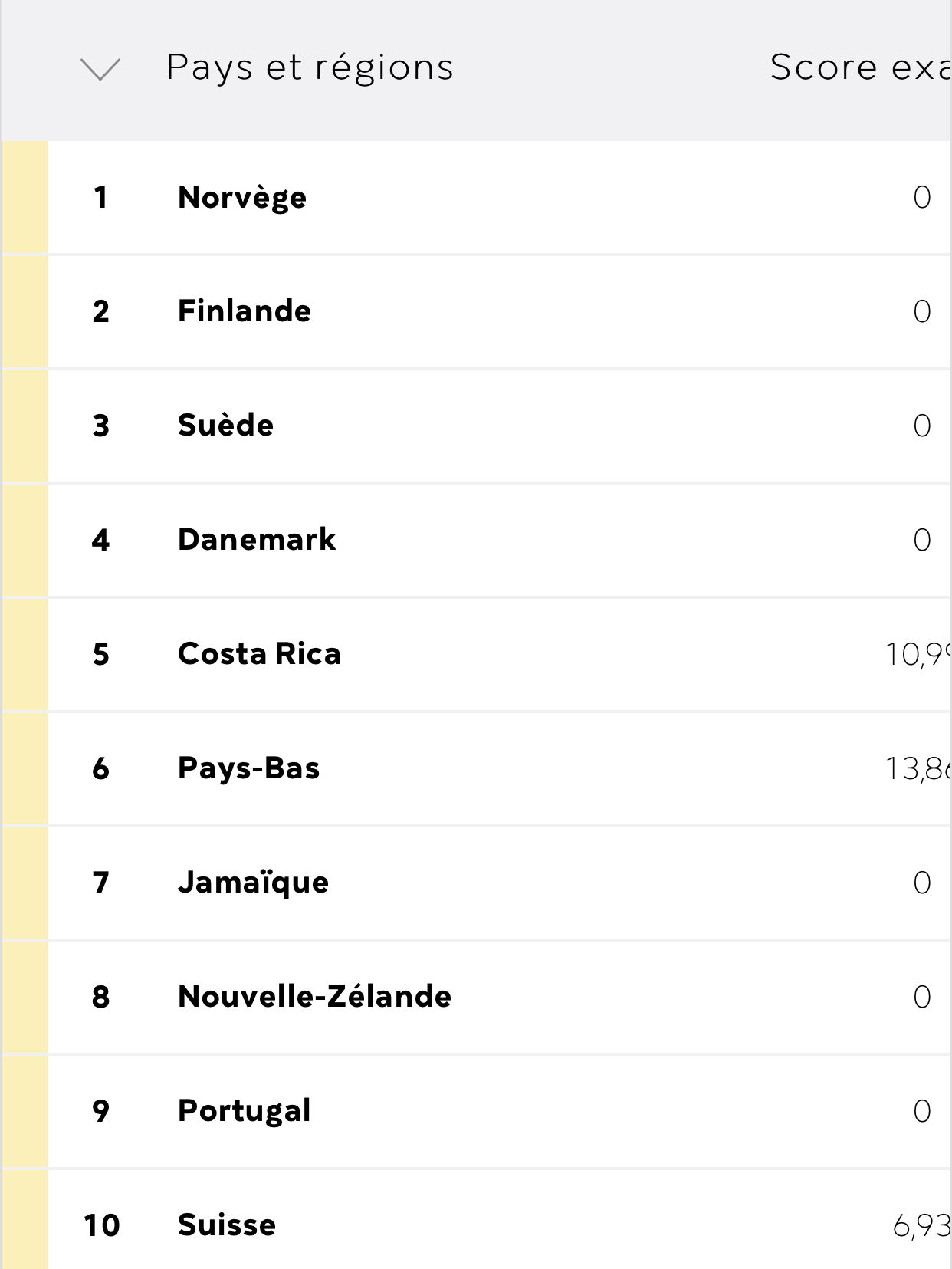View details for Jamaïque
Viewport: 952px width, 1269px height.
pyautogui.click(x=253, y=883)
